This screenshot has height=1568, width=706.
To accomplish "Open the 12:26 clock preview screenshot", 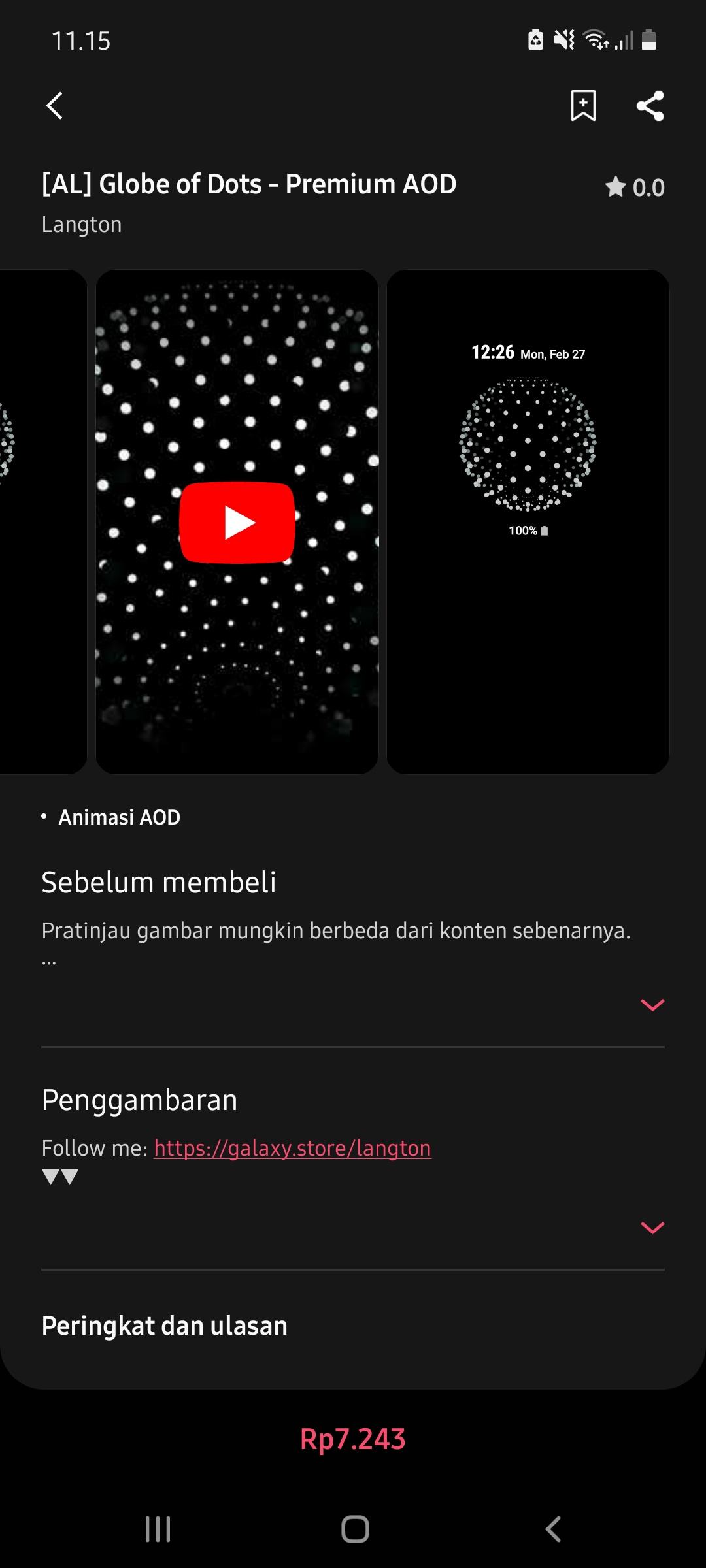I will point(528,521).
